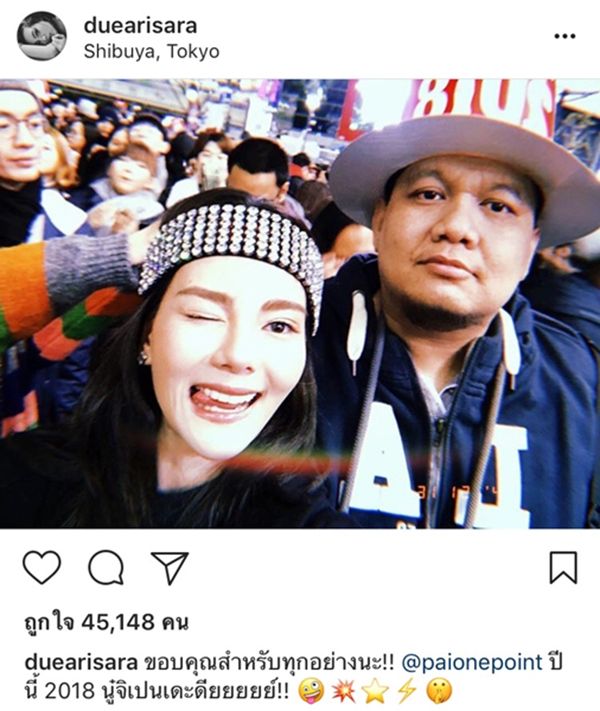600x711 pixels.
Task: Share the post via paper plane icon
Action: click(169, 567)
